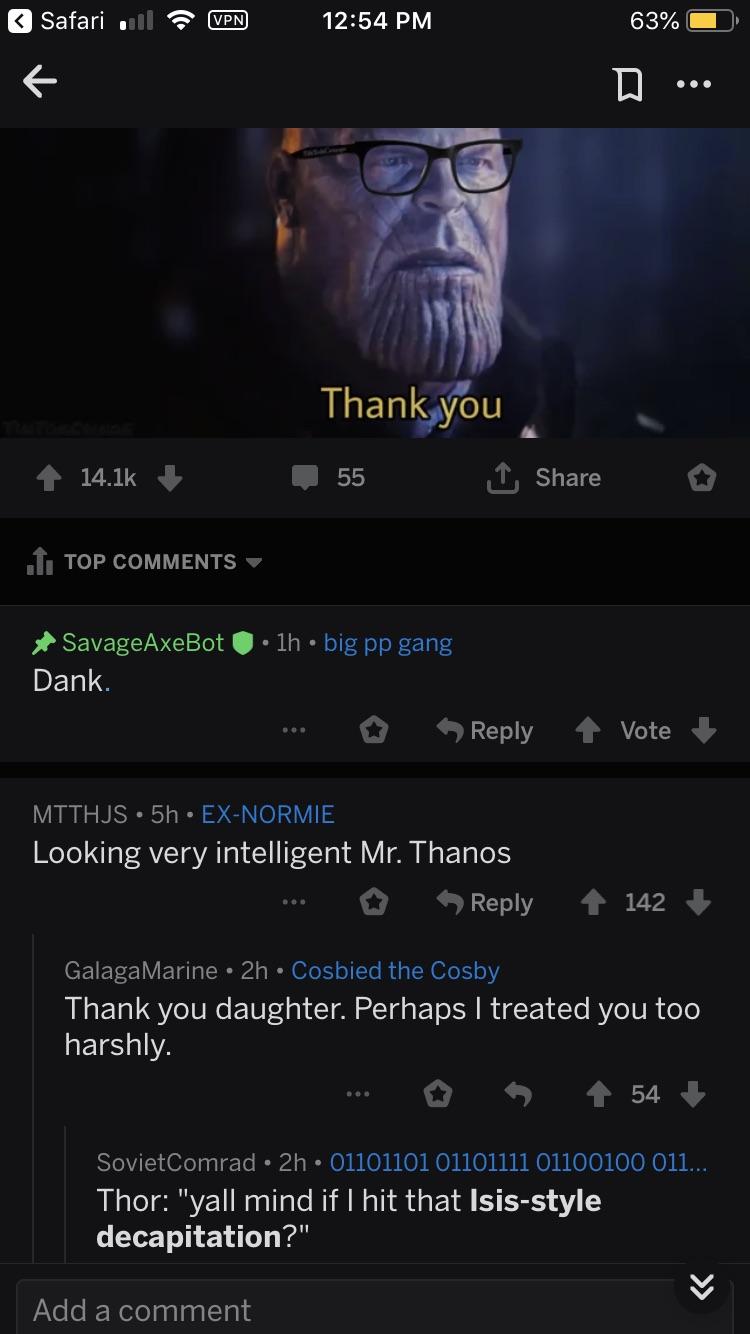Share this post
This screenshot has width=750, height=1334.
(544, 478)
